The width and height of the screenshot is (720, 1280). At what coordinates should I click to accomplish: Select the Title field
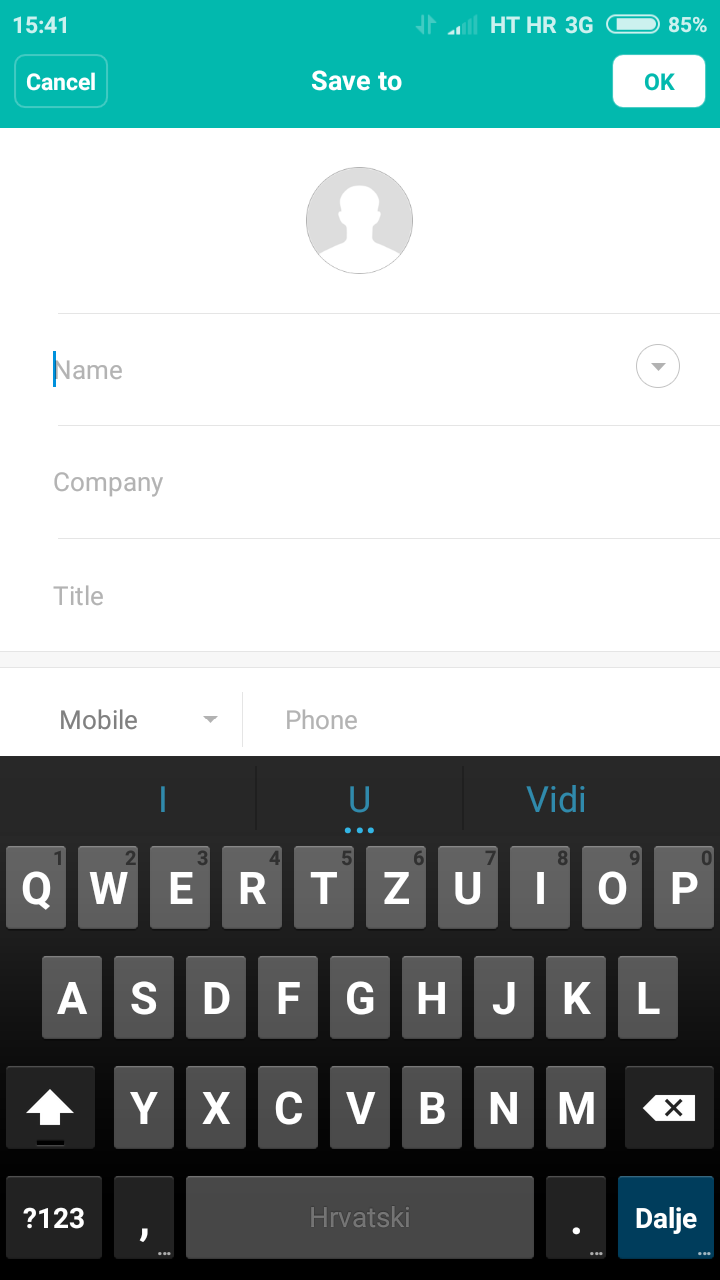pyautogui.click(x=385, y=595)
